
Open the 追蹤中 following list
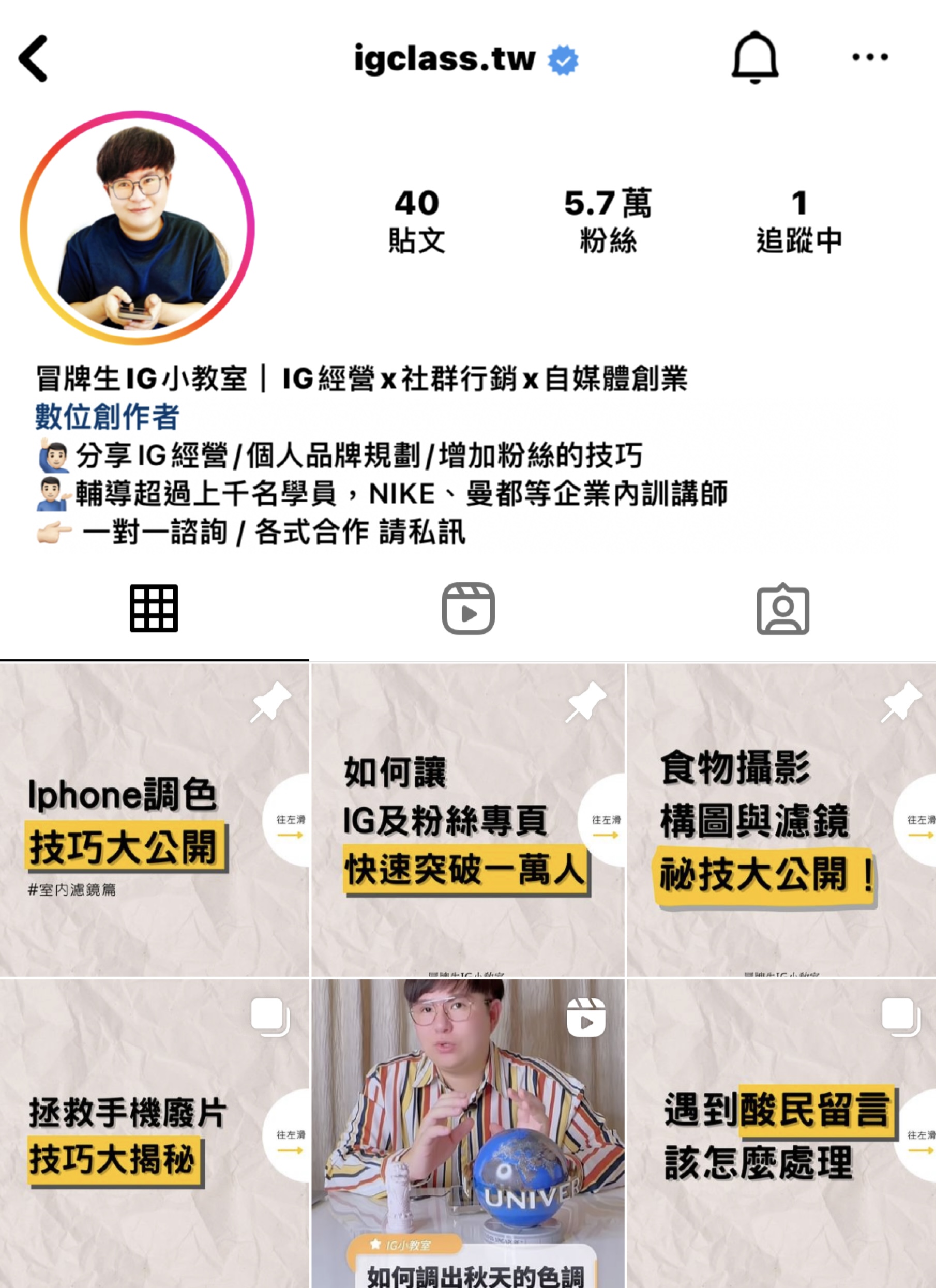(x=799, y=221)
